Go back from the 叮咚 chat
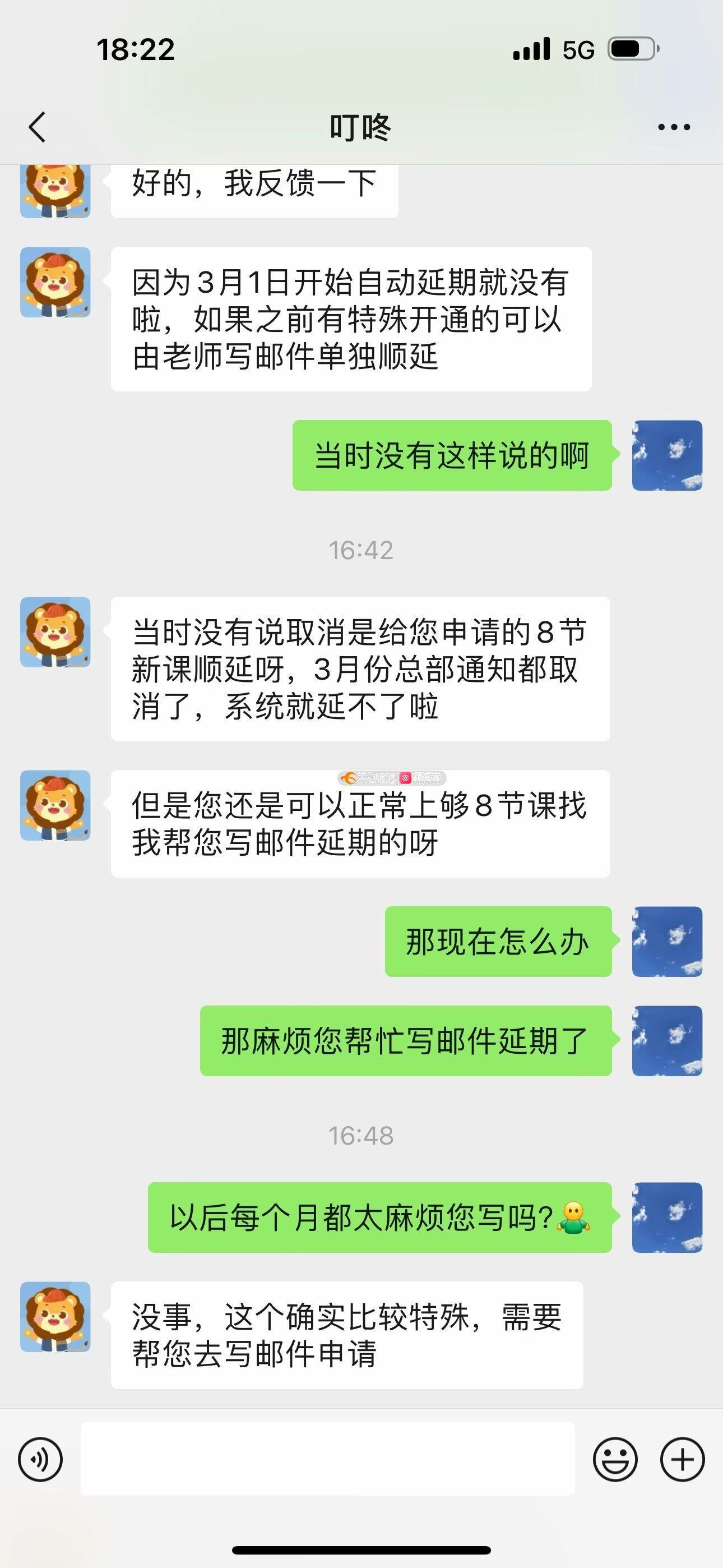 [38, 127]
